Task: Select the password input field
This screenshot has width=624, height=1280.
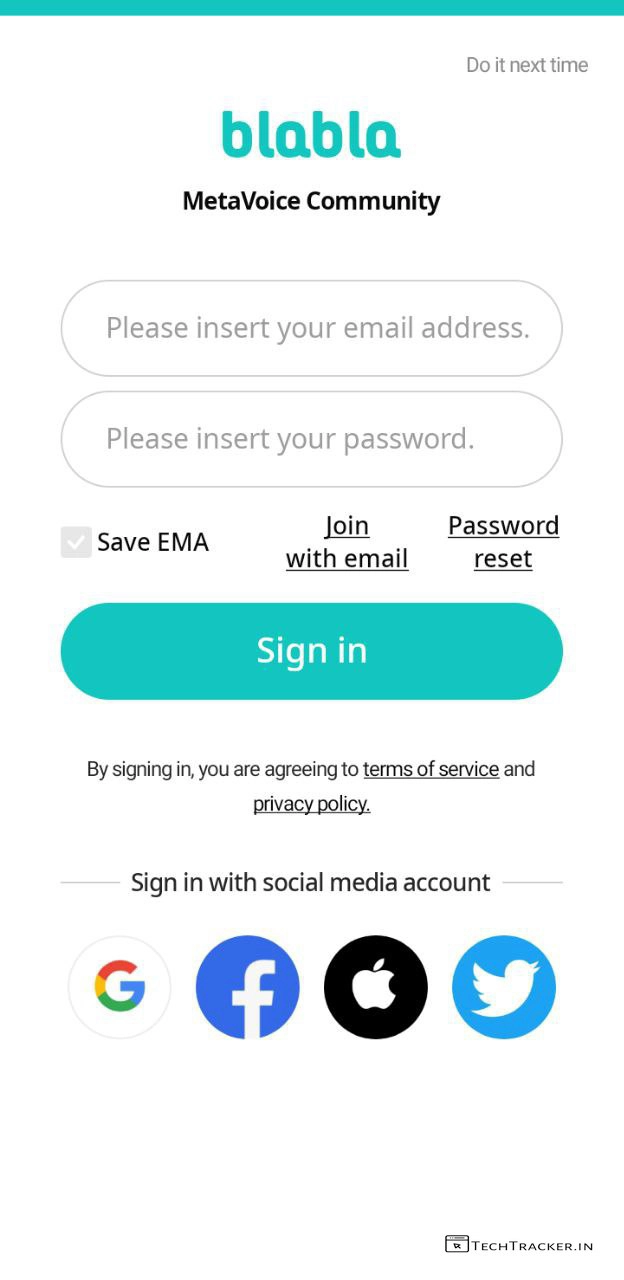Action: pos(312,439)
